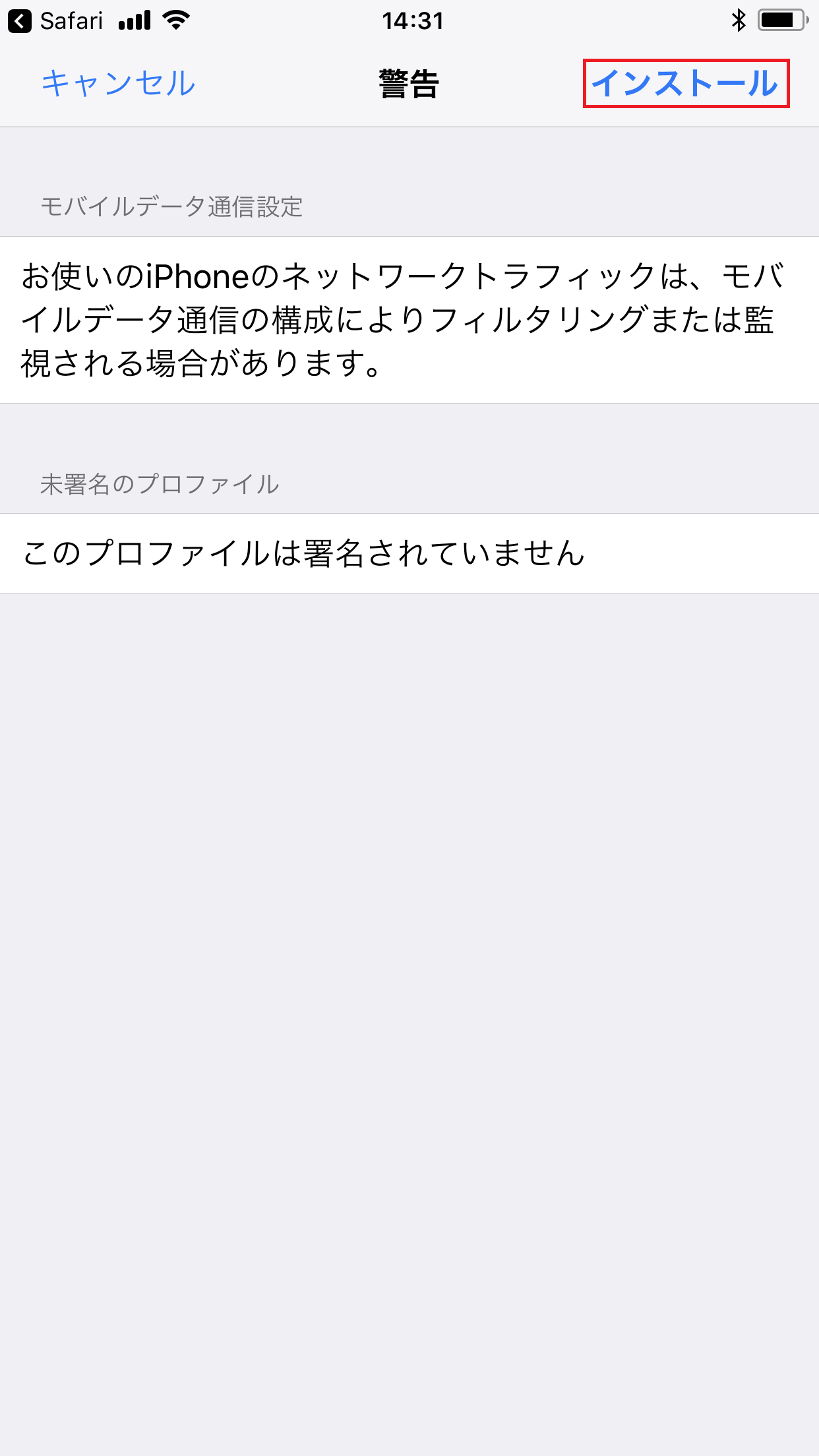Screen dimensions: 819x1456
Task: Tap キャンセル to cancel installation
Action: point(117,84)
